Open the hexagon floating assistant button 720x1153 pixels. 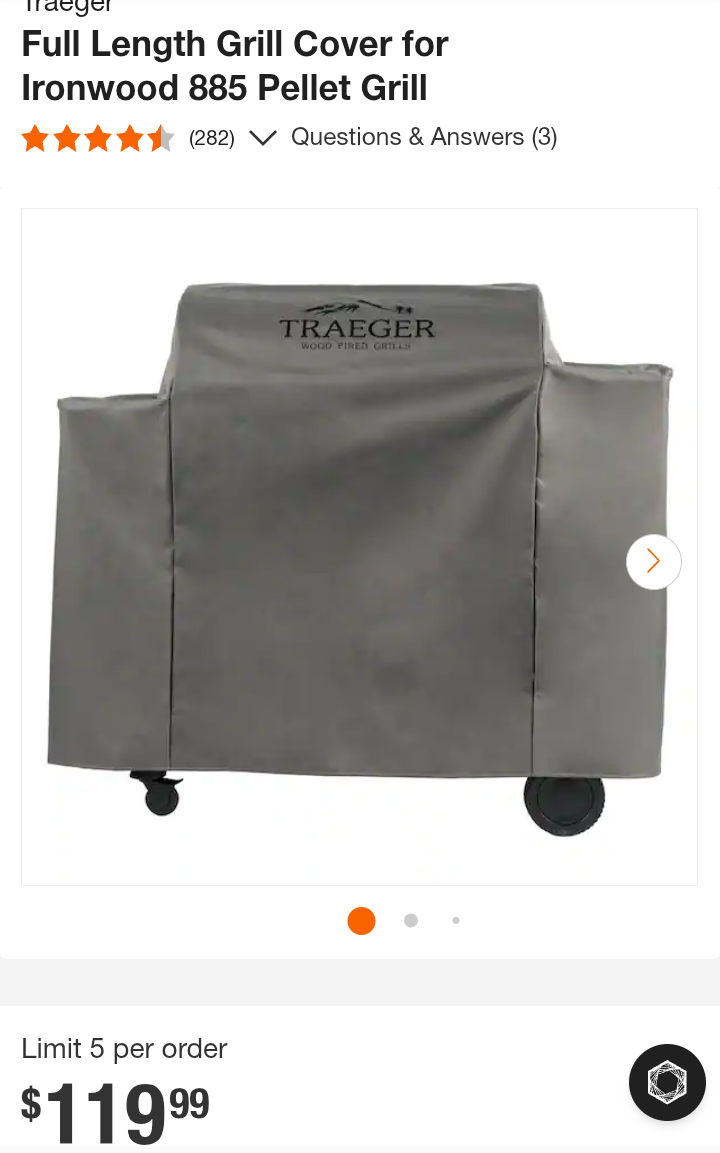667,1082
